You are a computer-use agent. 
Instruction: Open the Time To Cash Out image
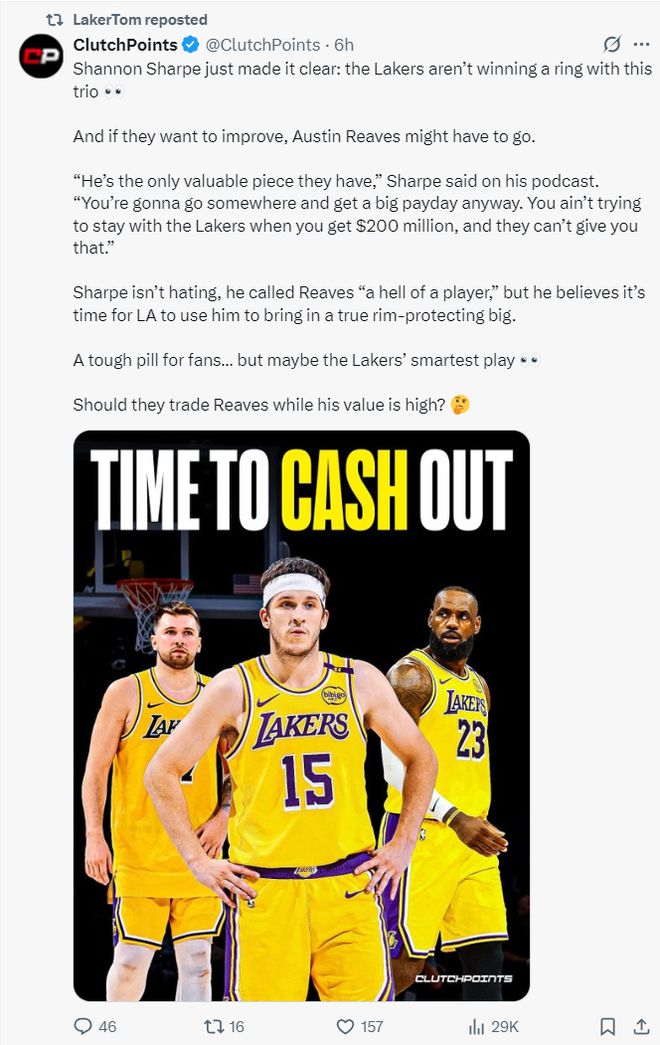(x=301, y=715)
